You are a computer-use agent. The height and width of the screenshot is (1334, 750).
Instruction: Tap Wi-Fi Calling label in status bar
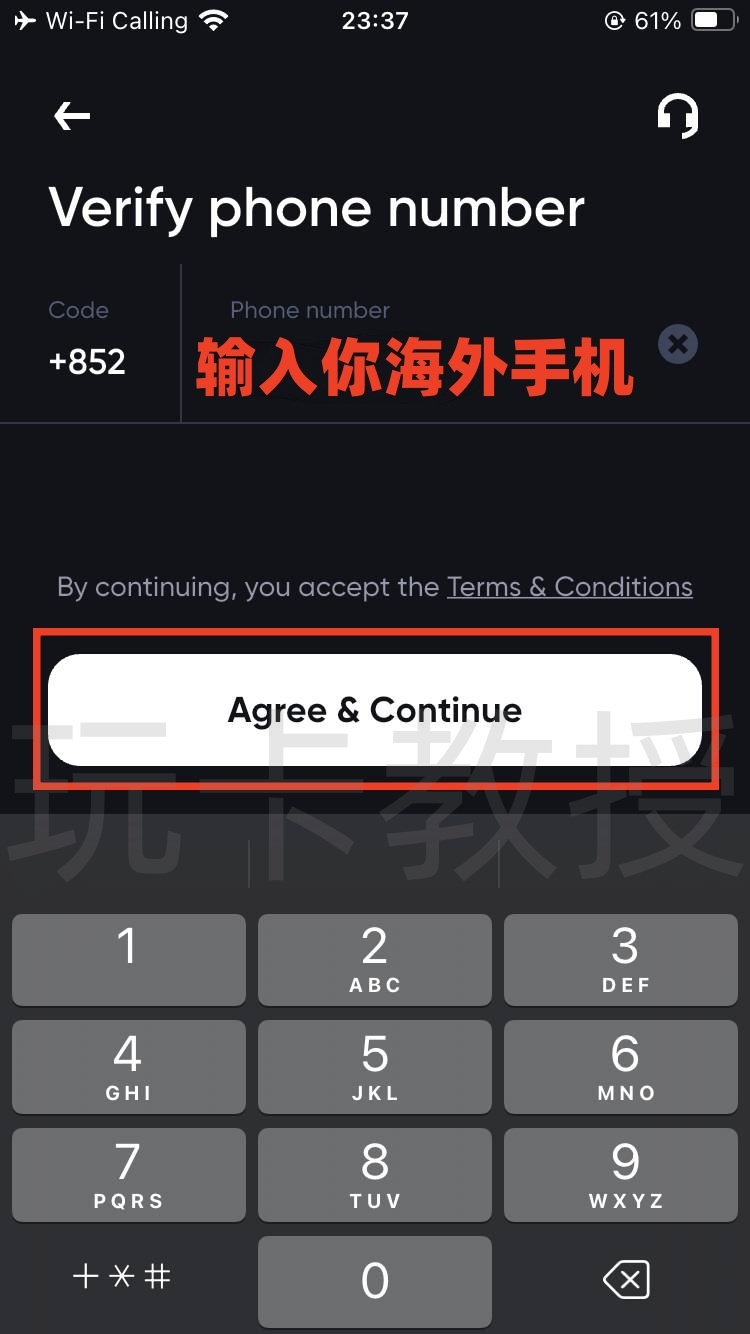point(118,20)
